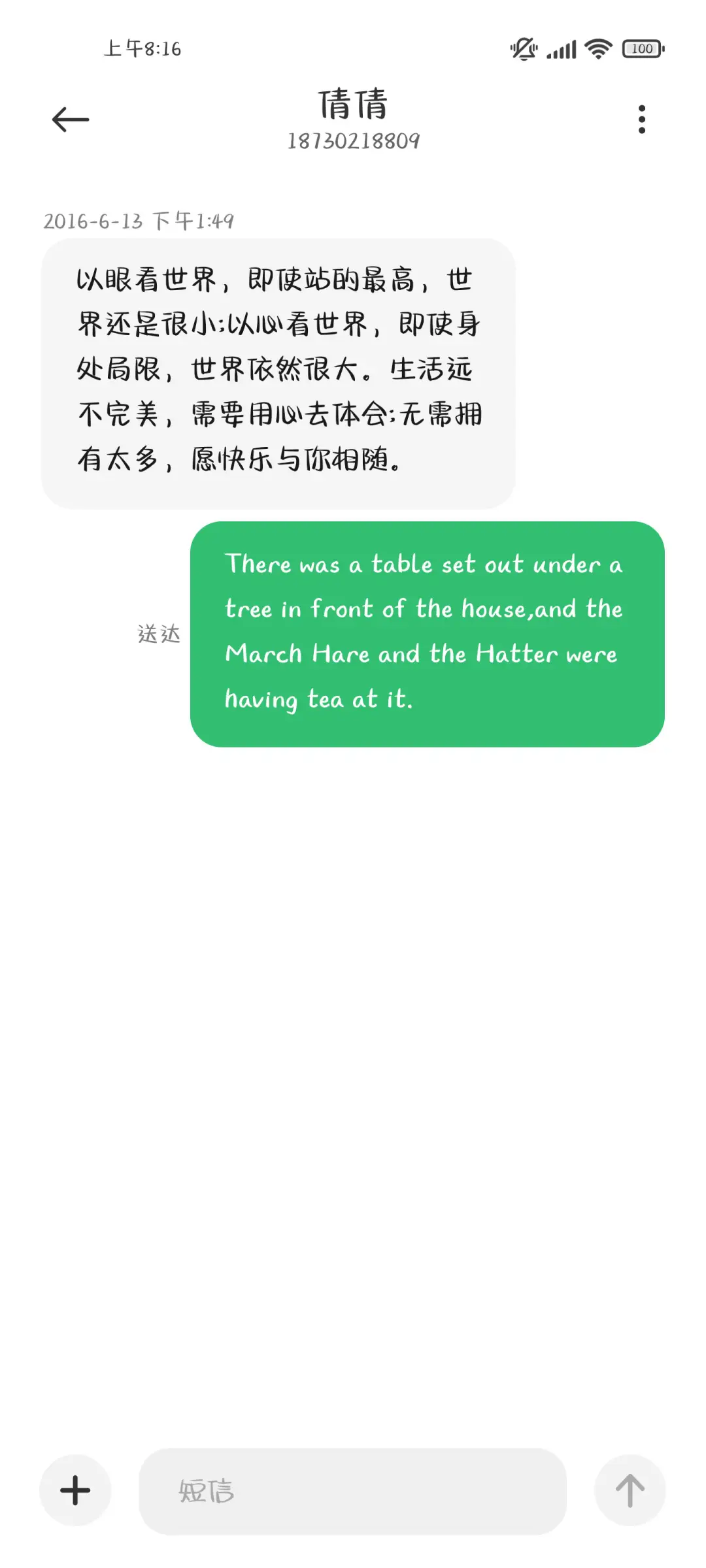The height and width of the screenshot is (1568, 706).
Task: Select the March Hare message text
Action: (422, 653)
